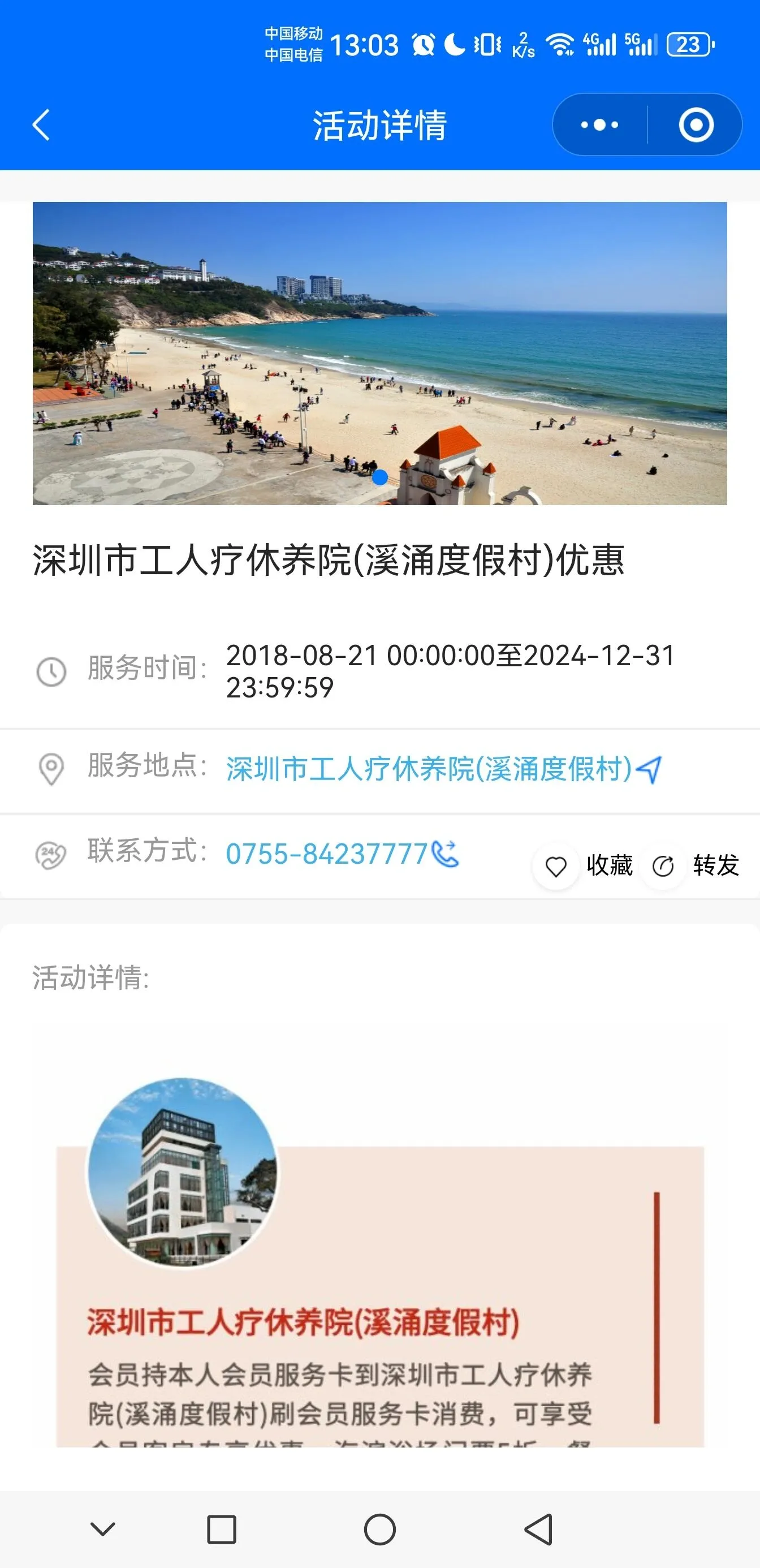Navigate to 深圳市工人疗休养院(溪涌度假村) location
The image size is (760, 1568).
pyautogui.click(x=443, y=769)
